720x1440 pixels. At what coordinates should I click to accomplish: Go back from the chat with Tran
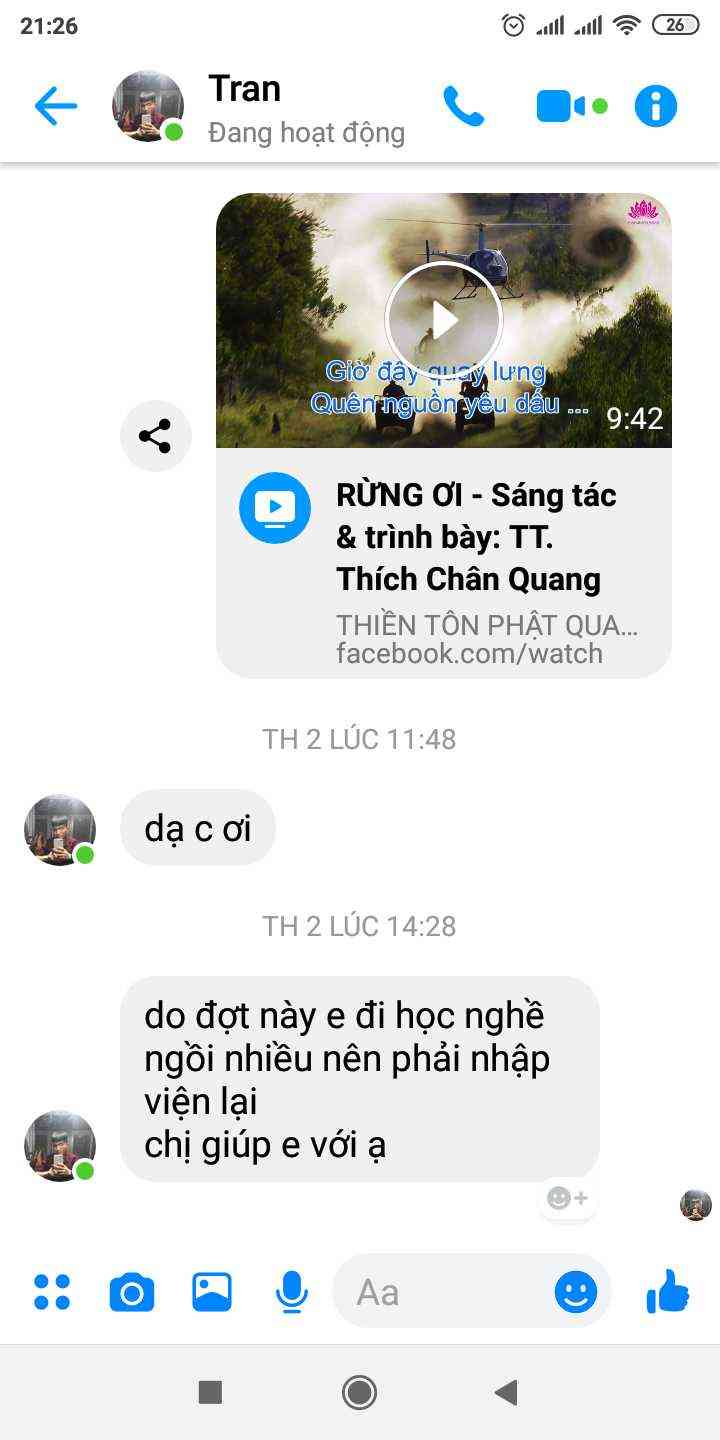[55, 106]
